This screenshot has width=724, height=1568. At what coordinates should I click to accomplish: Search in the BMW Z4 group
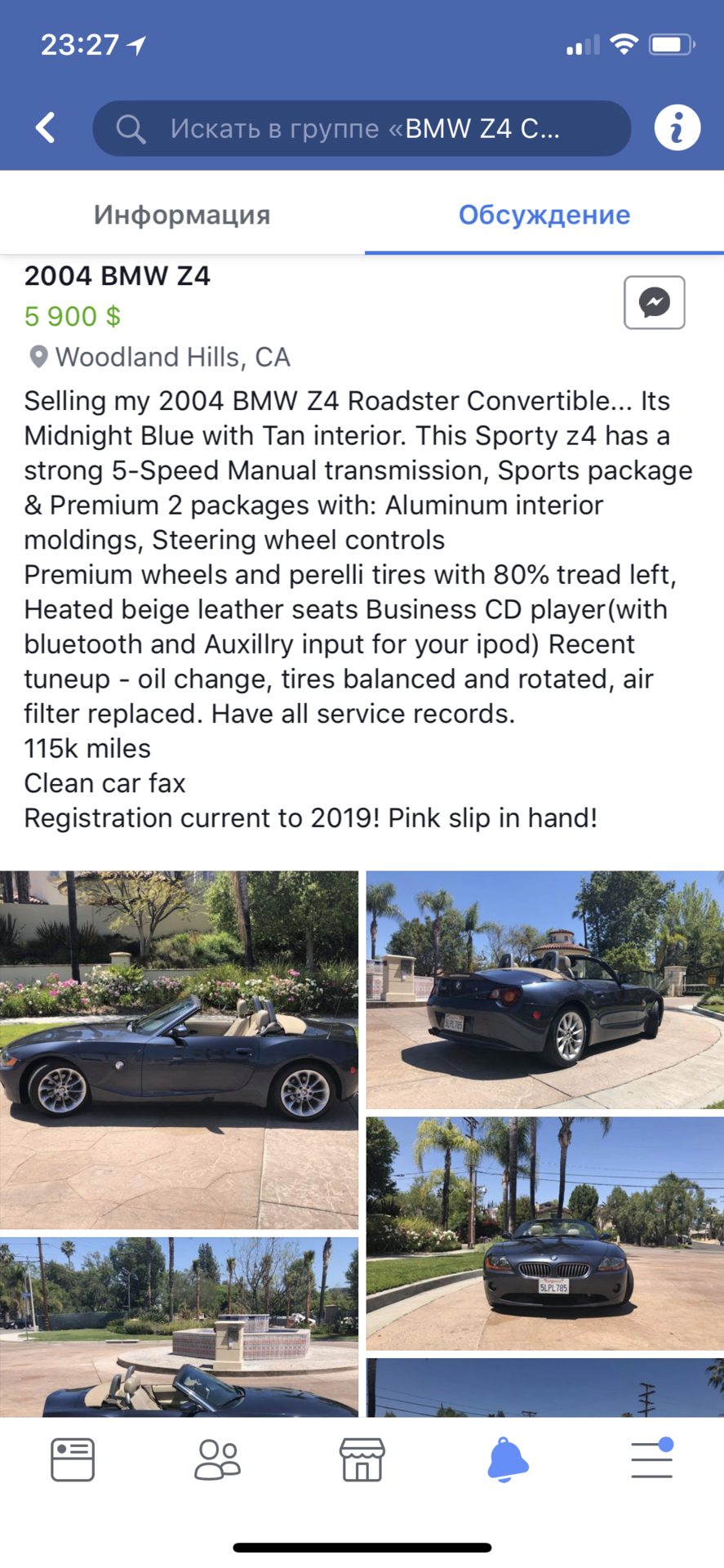[362, 128]
